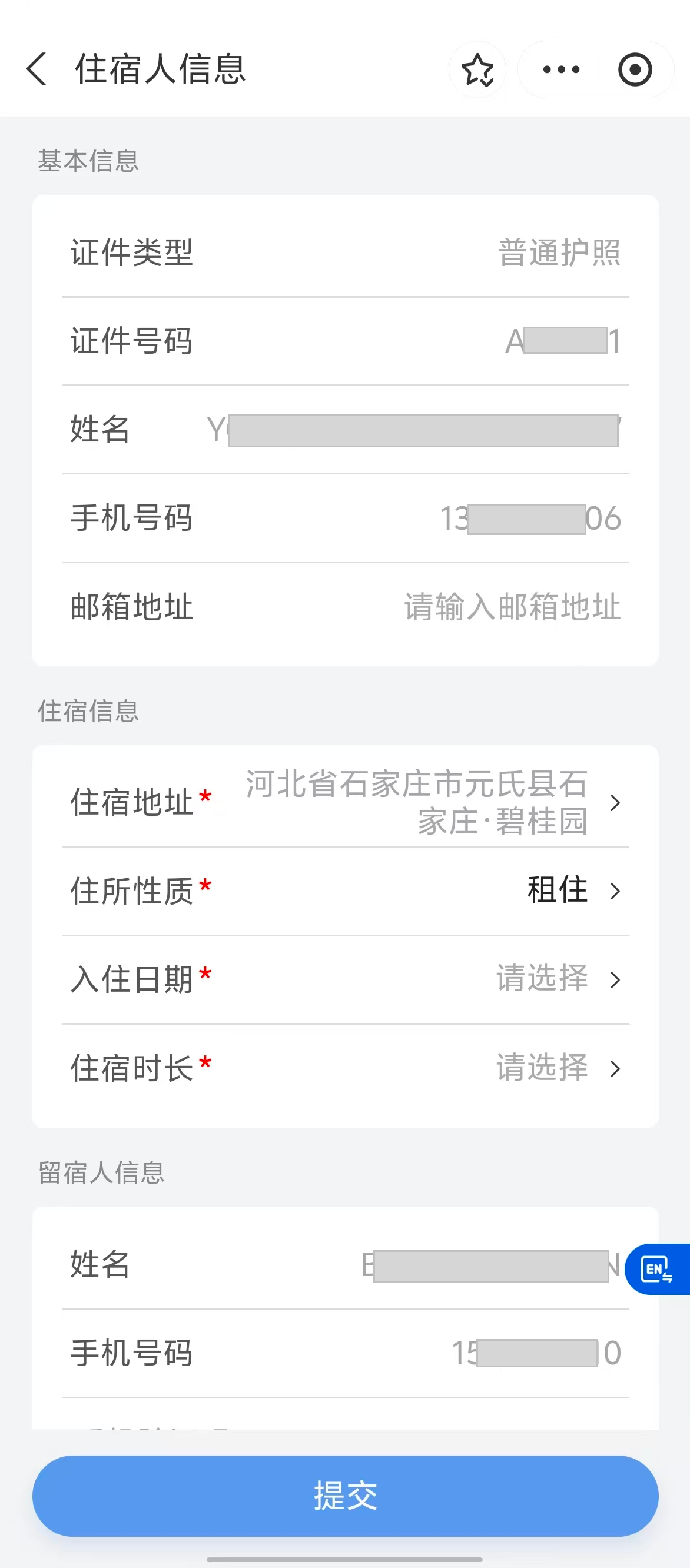Edit the 留宿人 手机号码 field
The image size is (690, 1568).
coord(536,1353)
